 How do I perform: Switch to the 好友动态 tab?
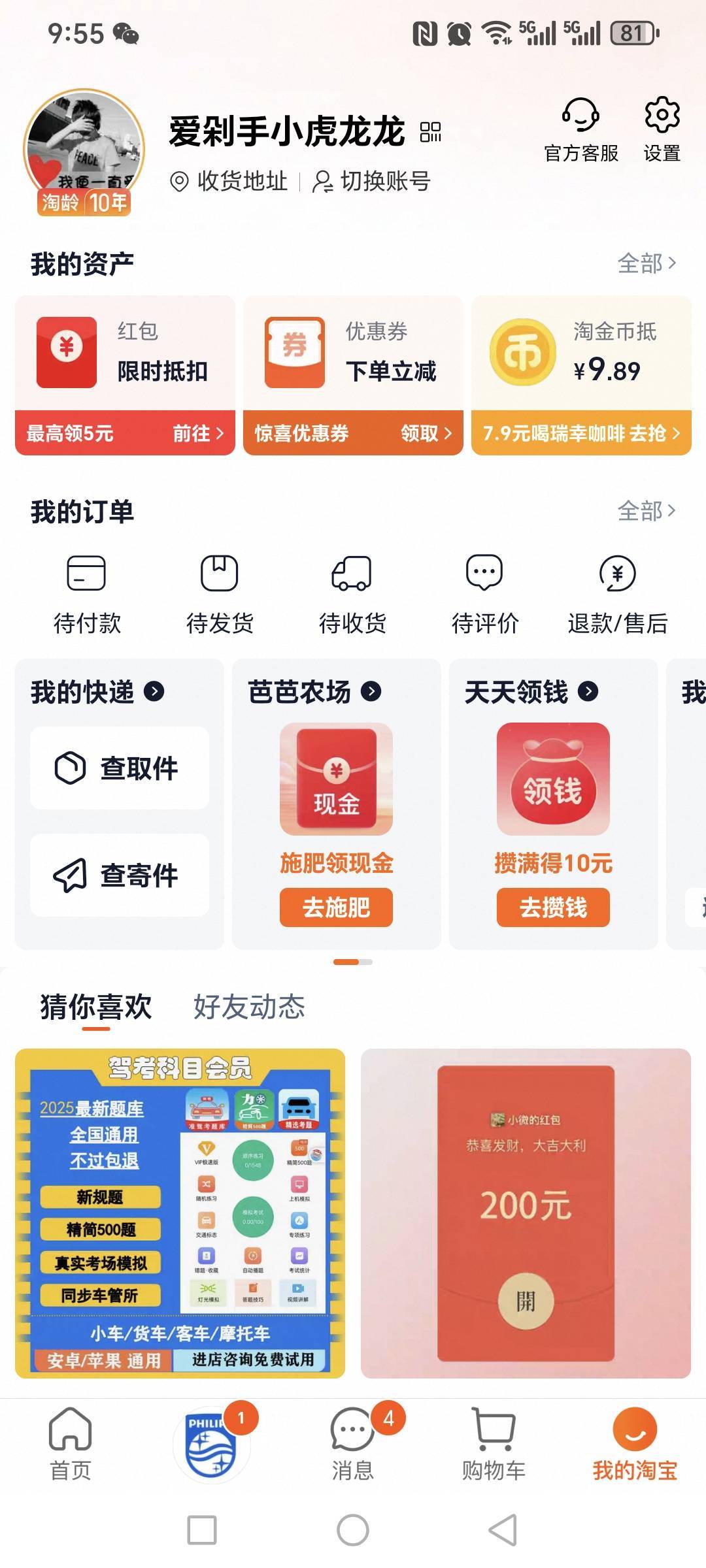[249, 1007]
